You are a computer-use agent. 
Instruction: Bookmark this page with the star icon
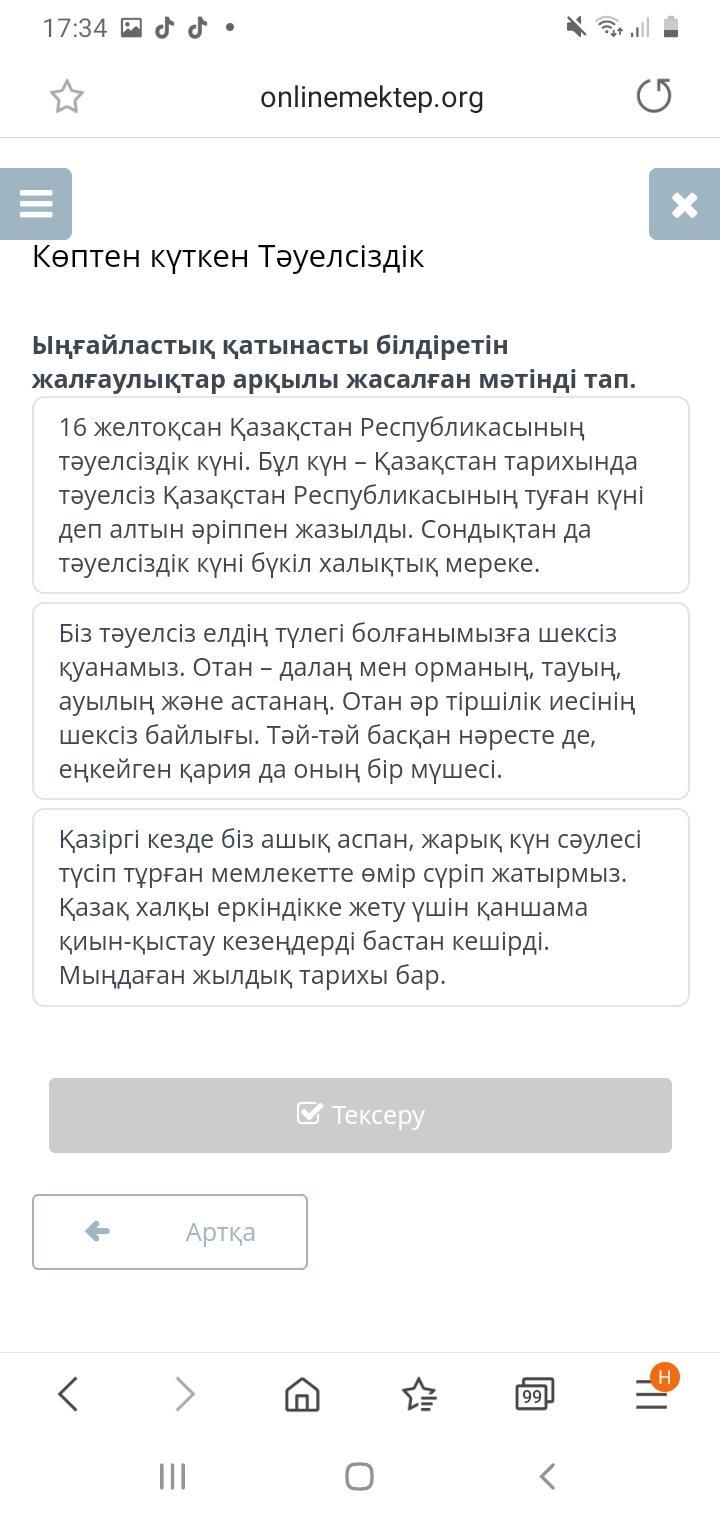click(x=67, y=97)
